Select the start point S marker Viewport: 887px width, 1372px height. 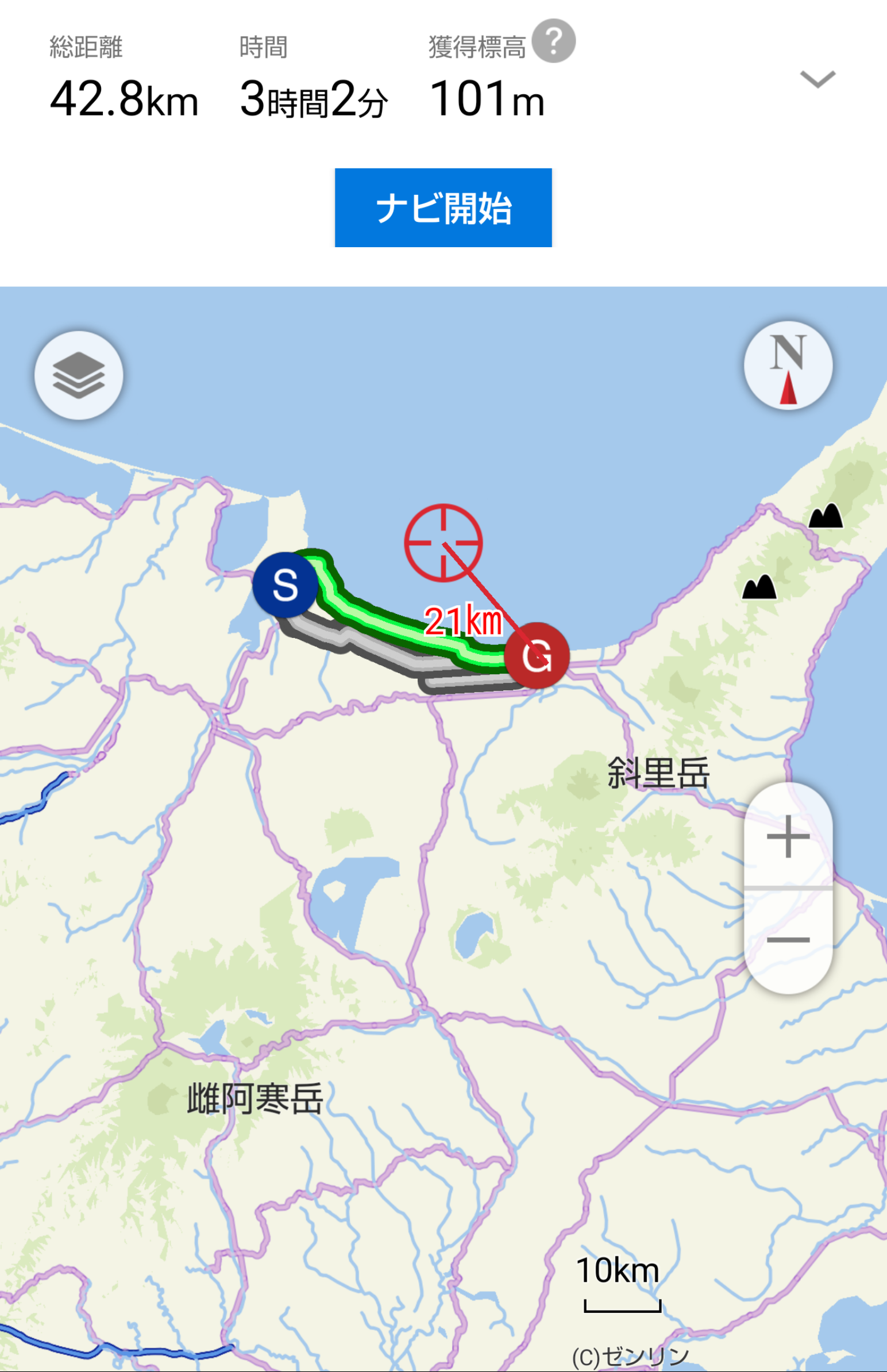pos(285,585)
